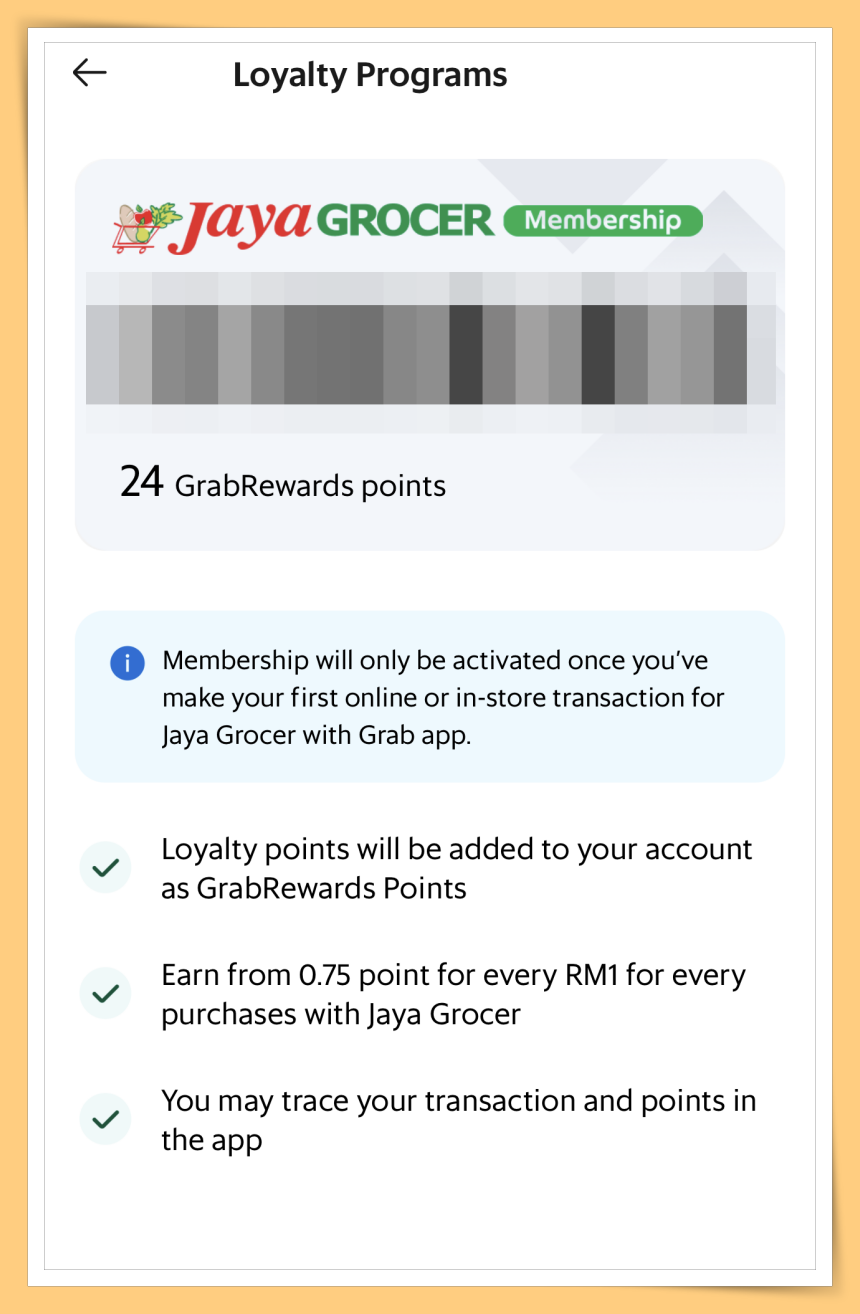The height and width of the screenshot is (1314, 860).
Task: Expand the activation notice banner
Action: coord(430,696)
